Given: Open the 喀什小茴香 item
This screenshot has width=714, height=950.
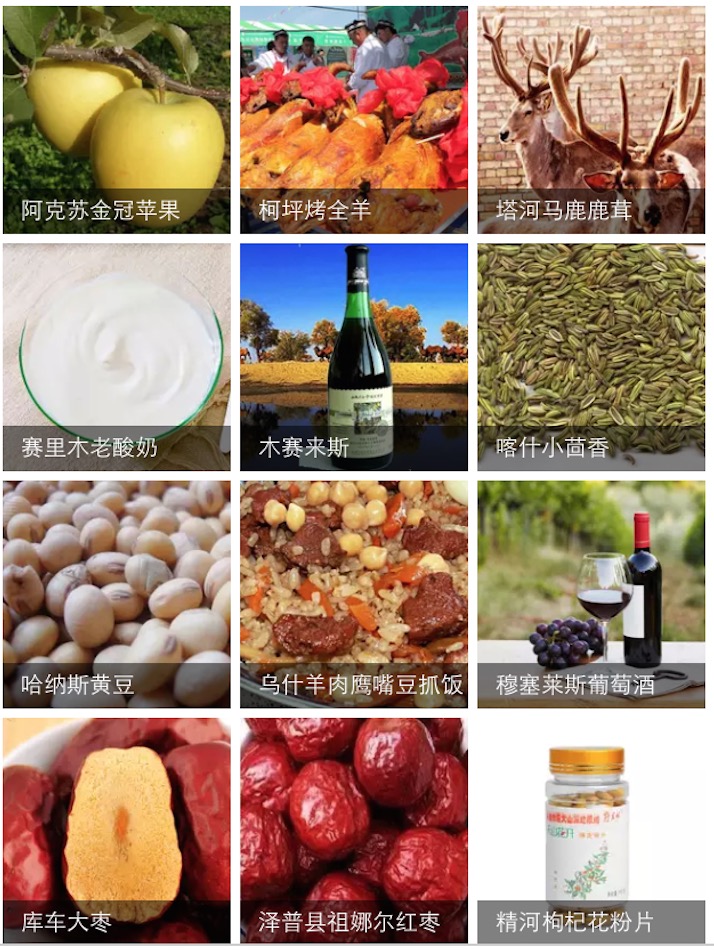Looking at the screenshot, I should click(x=591, y=357).
